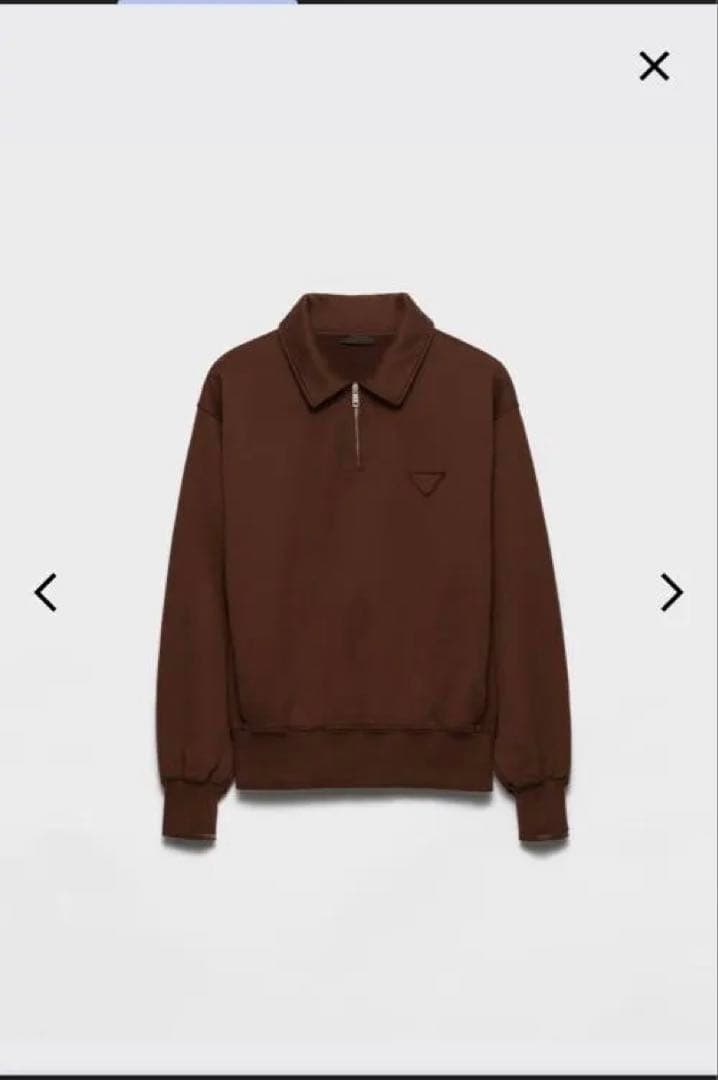Show the next product image
The image size is (718, 1080).
point(671,592)
